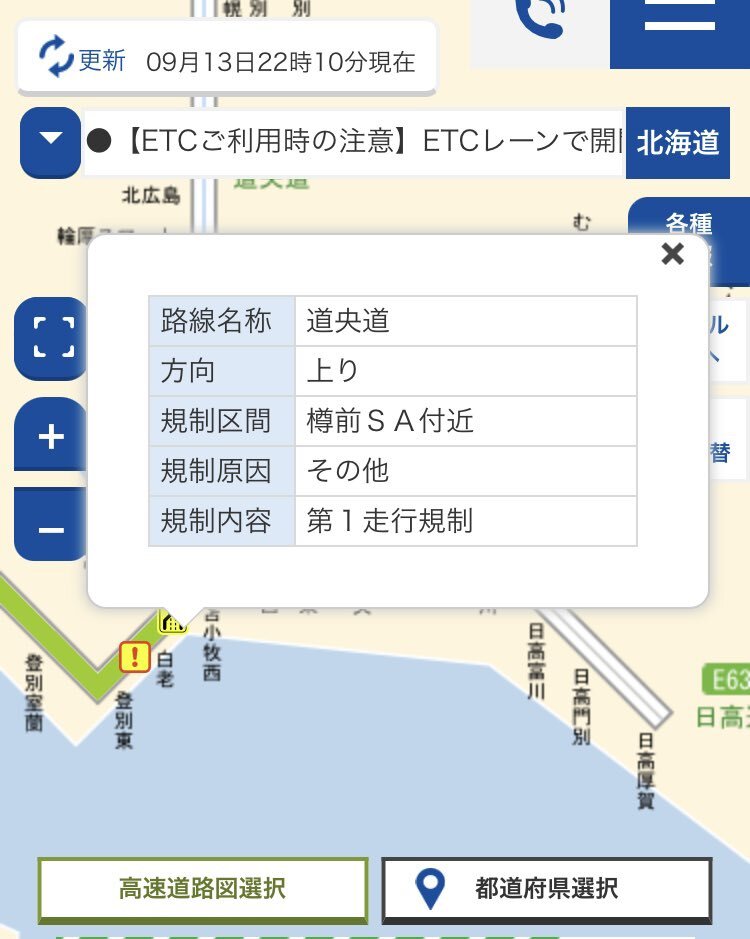Open the hamburger menu
The width and height of the screenshot is (750, 939).
tap(680, 20)
